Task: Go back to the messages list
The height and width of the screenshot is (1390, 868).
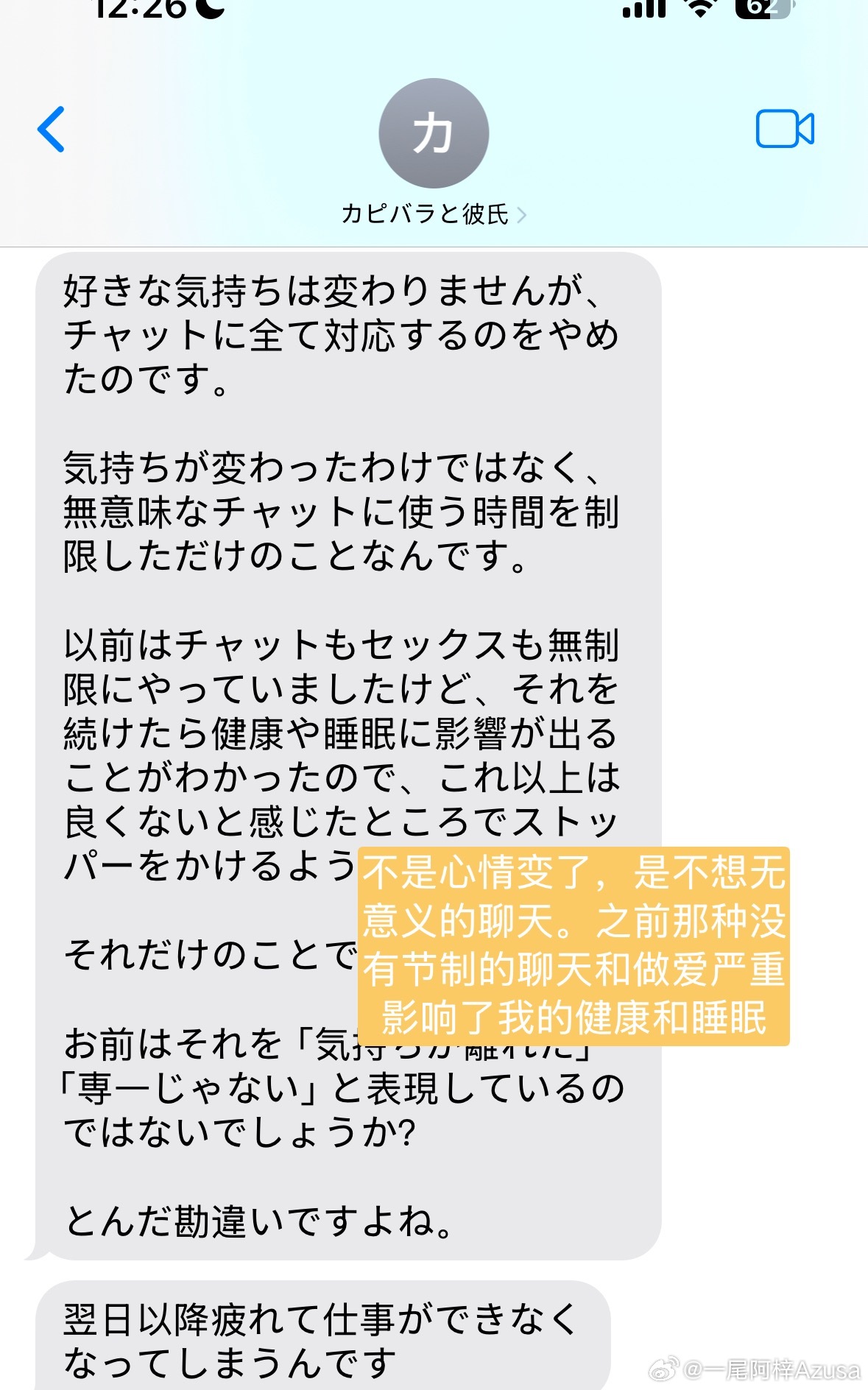Action: point(51,130)
